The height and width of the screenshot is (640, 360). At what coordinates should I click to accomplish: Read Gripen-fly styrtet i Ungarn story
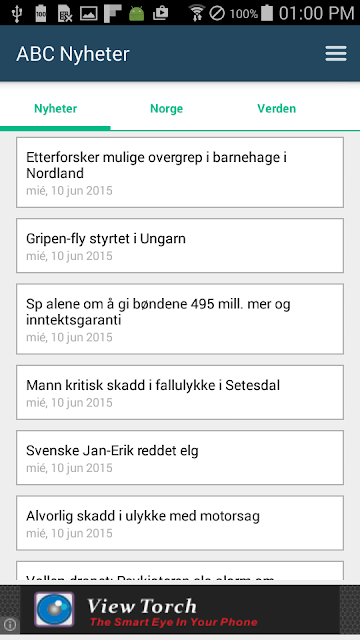coord(180,245)
